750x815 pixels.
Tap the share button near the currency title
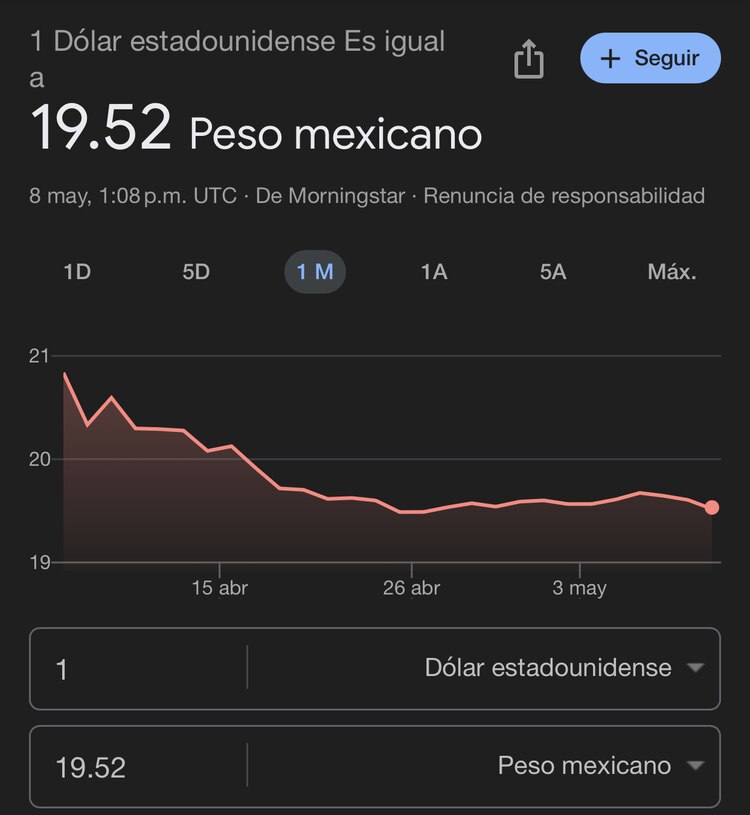tap(527, 58)
